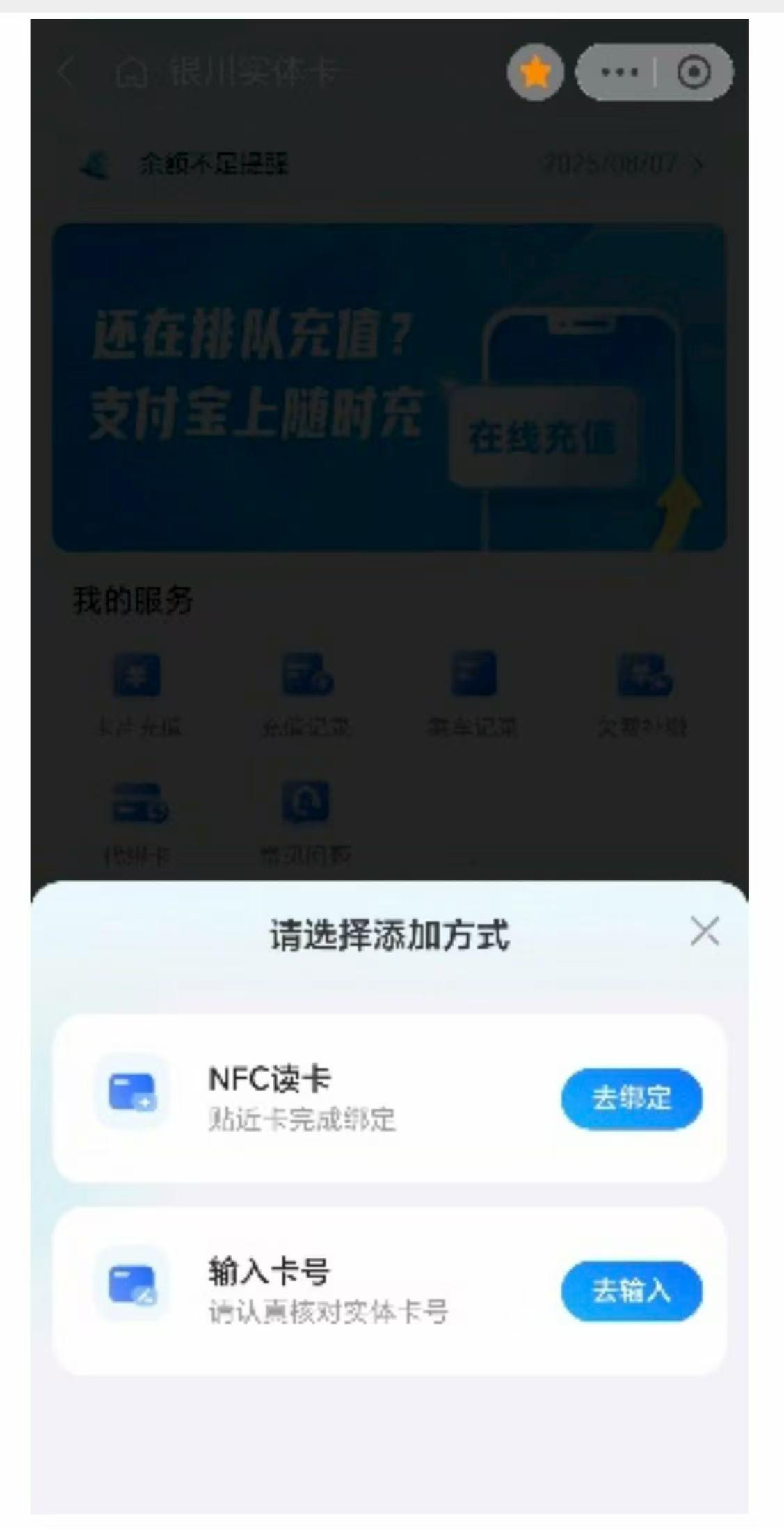
Task: Close the mini program via circle icon
Action: coord(693,72)
